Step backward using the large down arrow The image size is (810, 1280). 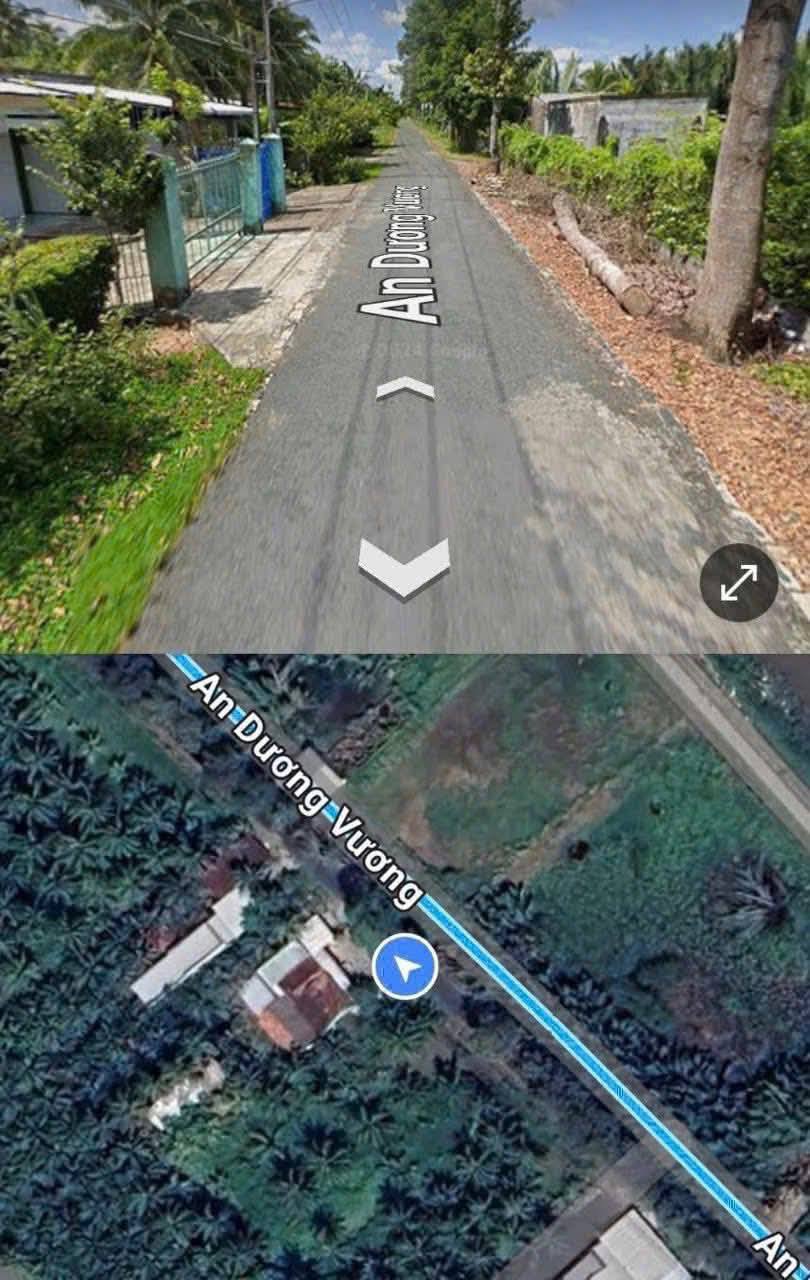click(x=404, y=566)
